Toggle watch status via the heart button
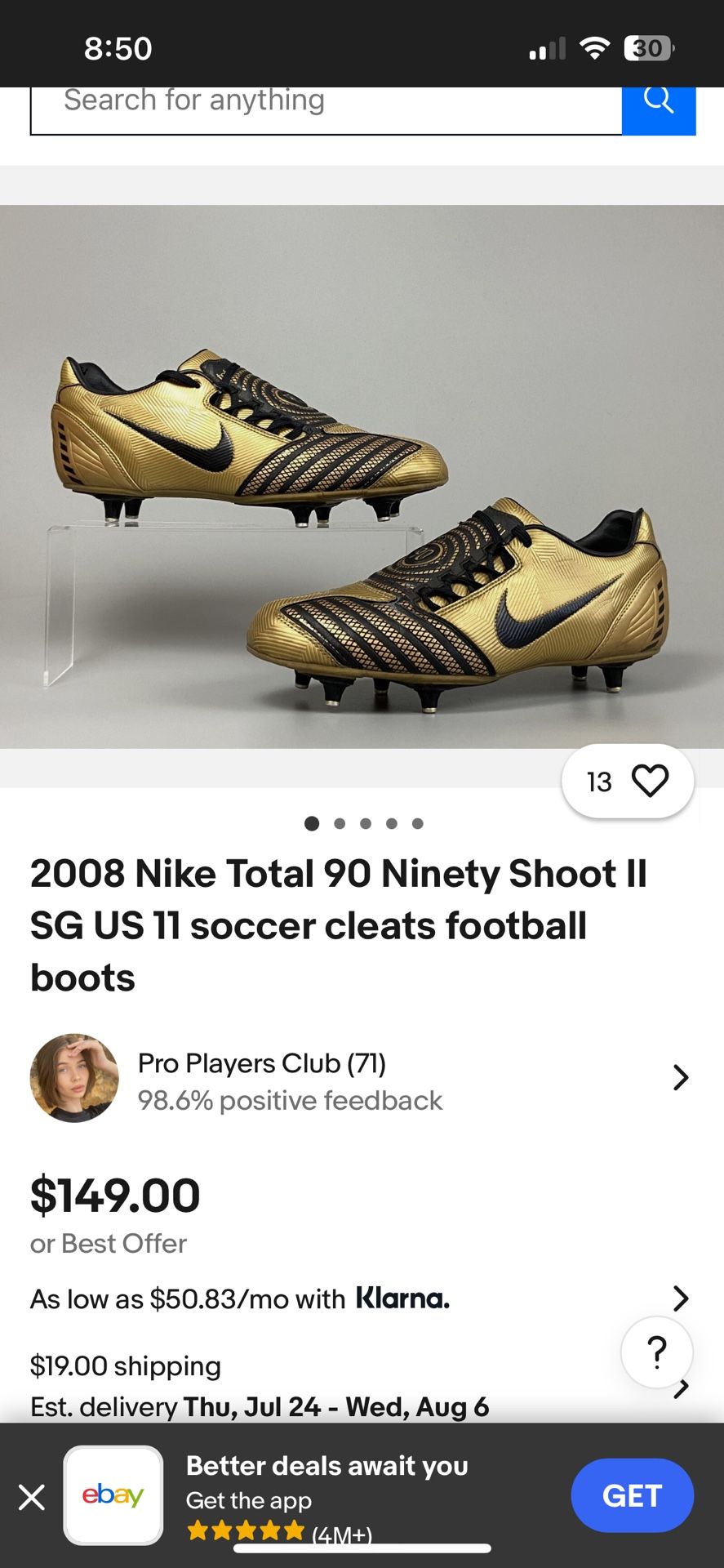 point(649,781)
